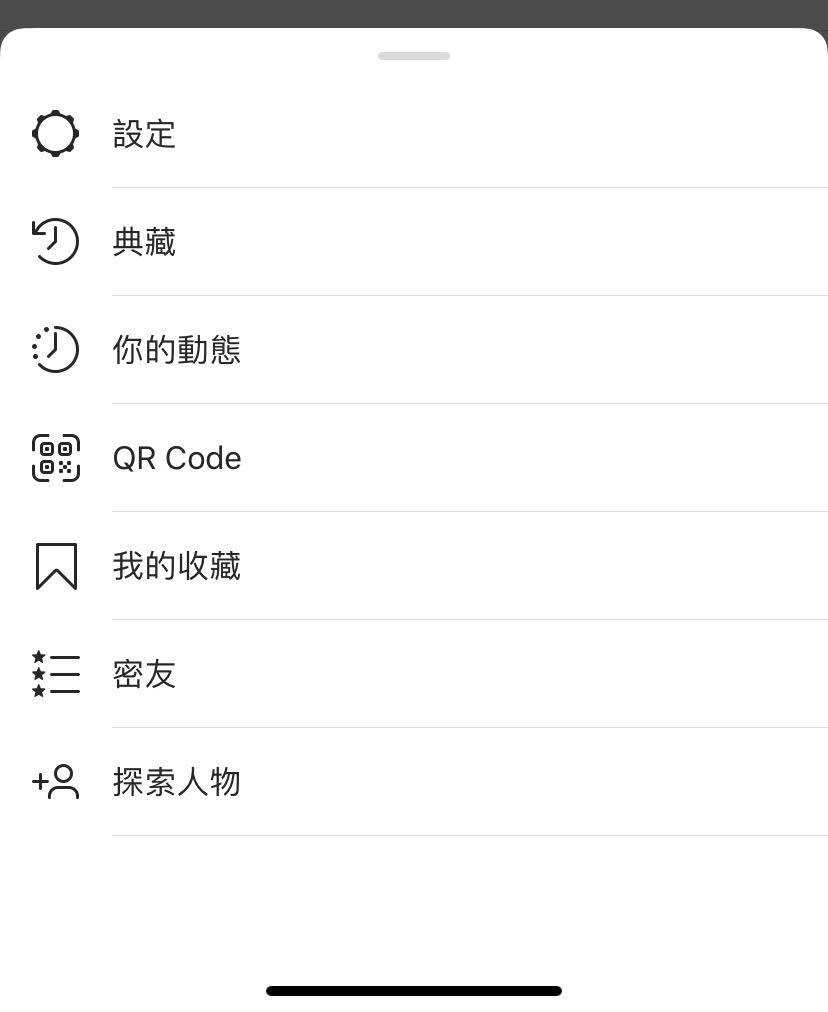
Task: Tap the Close Friends starred-list icon
Action: (x=55, y=674)
